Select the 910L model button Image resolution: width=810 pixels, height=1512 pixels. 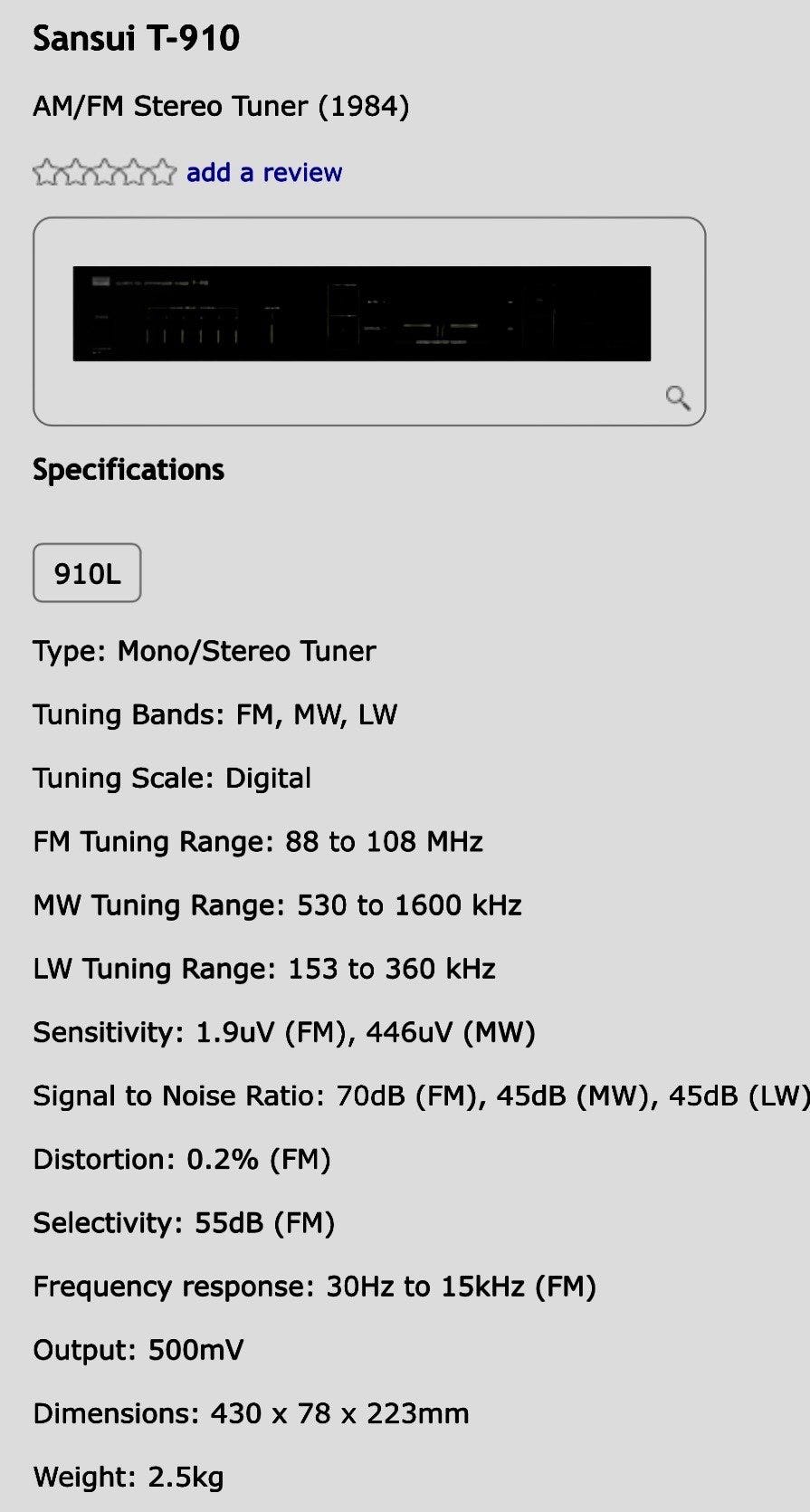87,573
